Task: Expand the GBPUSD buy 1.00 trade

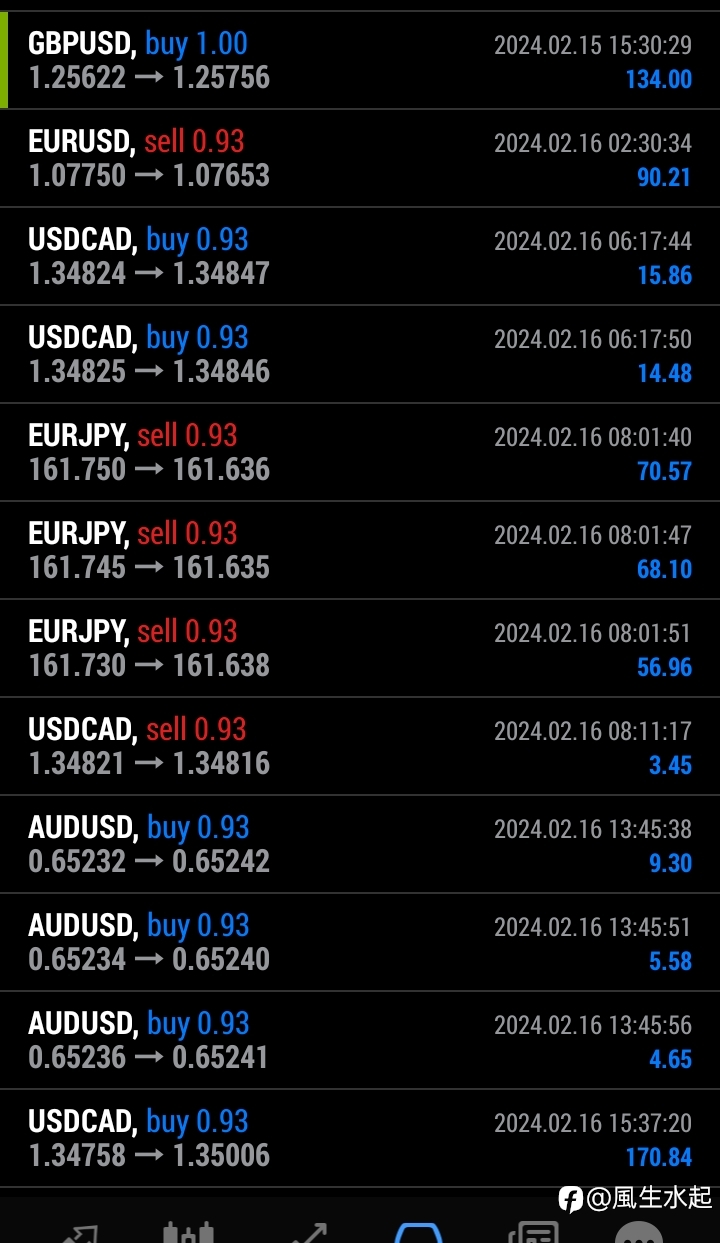Action: pos(360,60)
